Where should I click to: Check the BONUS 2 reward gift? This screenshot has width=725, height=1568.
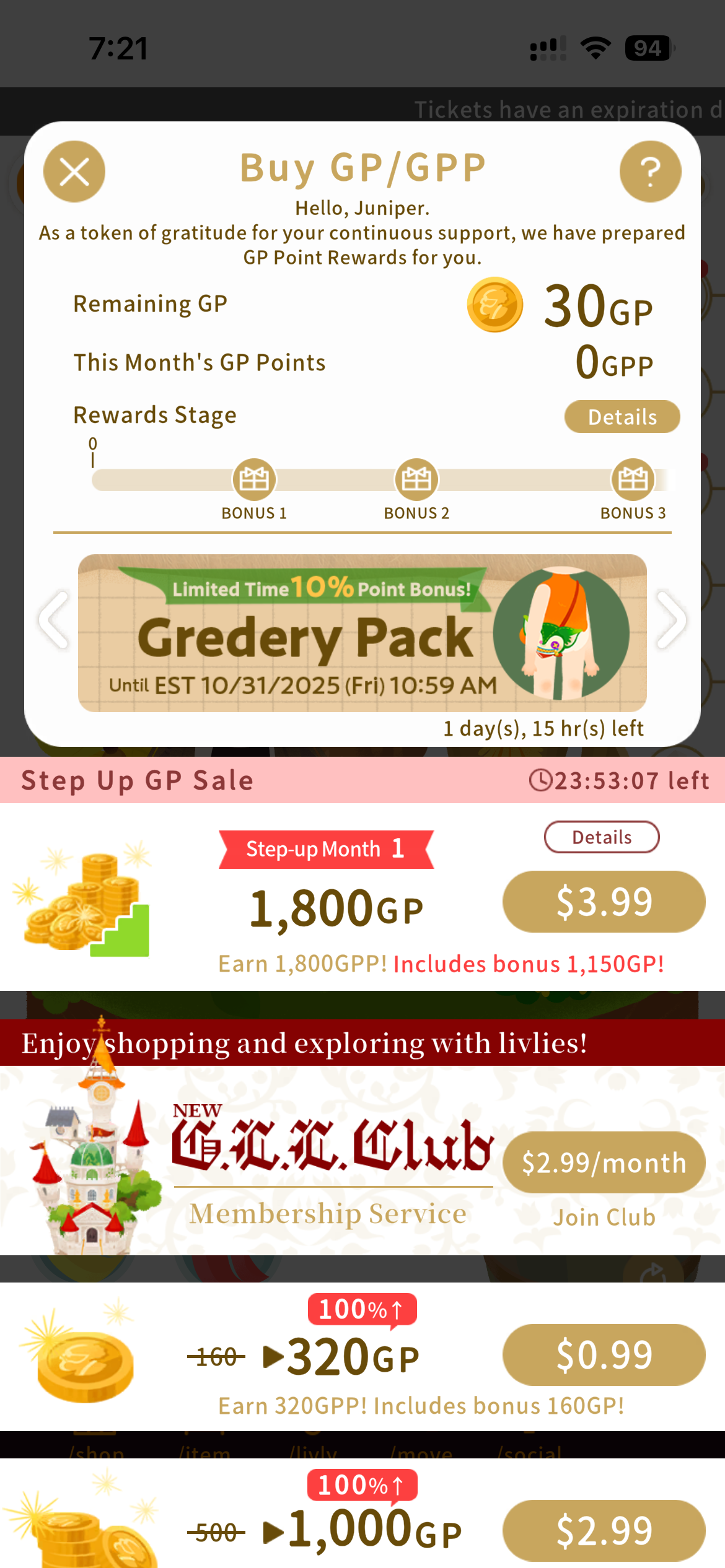[416, 479]
